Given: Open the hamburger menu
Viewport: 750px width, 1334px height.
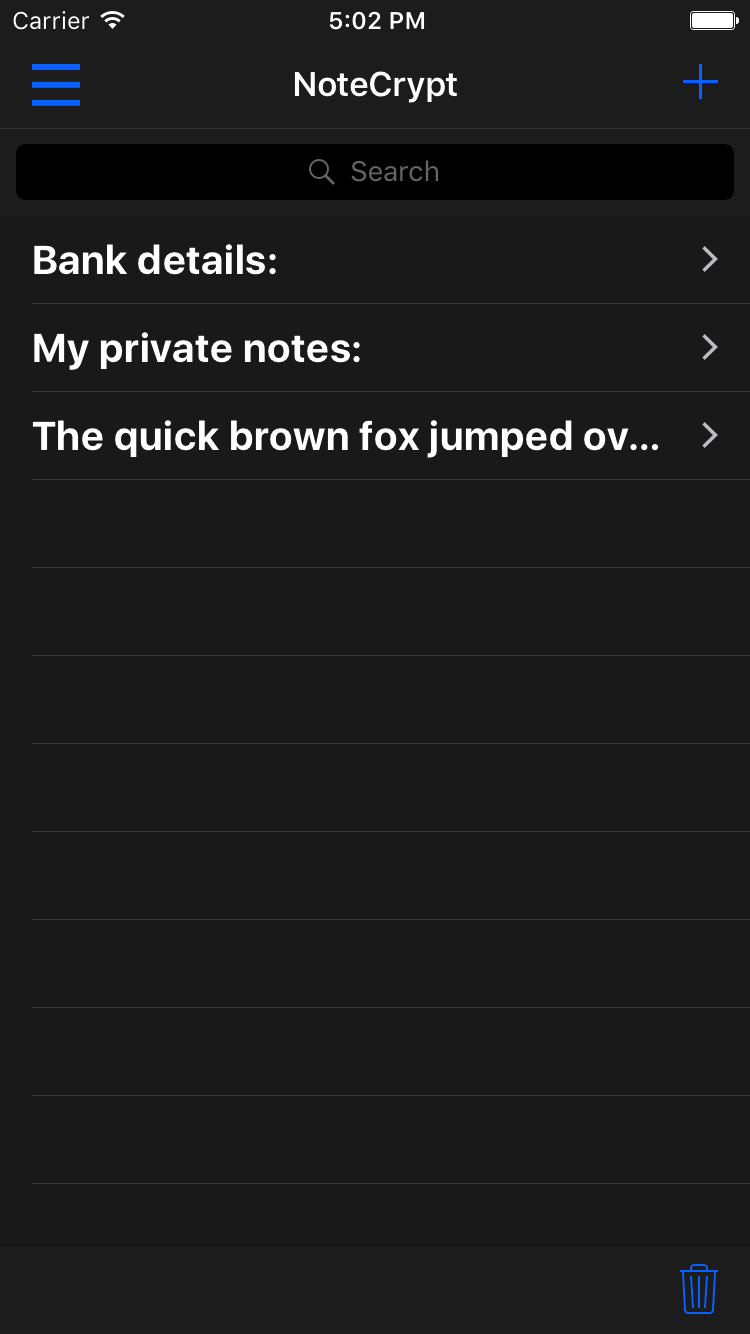Looking at the screenshot, I should point(56,85).
